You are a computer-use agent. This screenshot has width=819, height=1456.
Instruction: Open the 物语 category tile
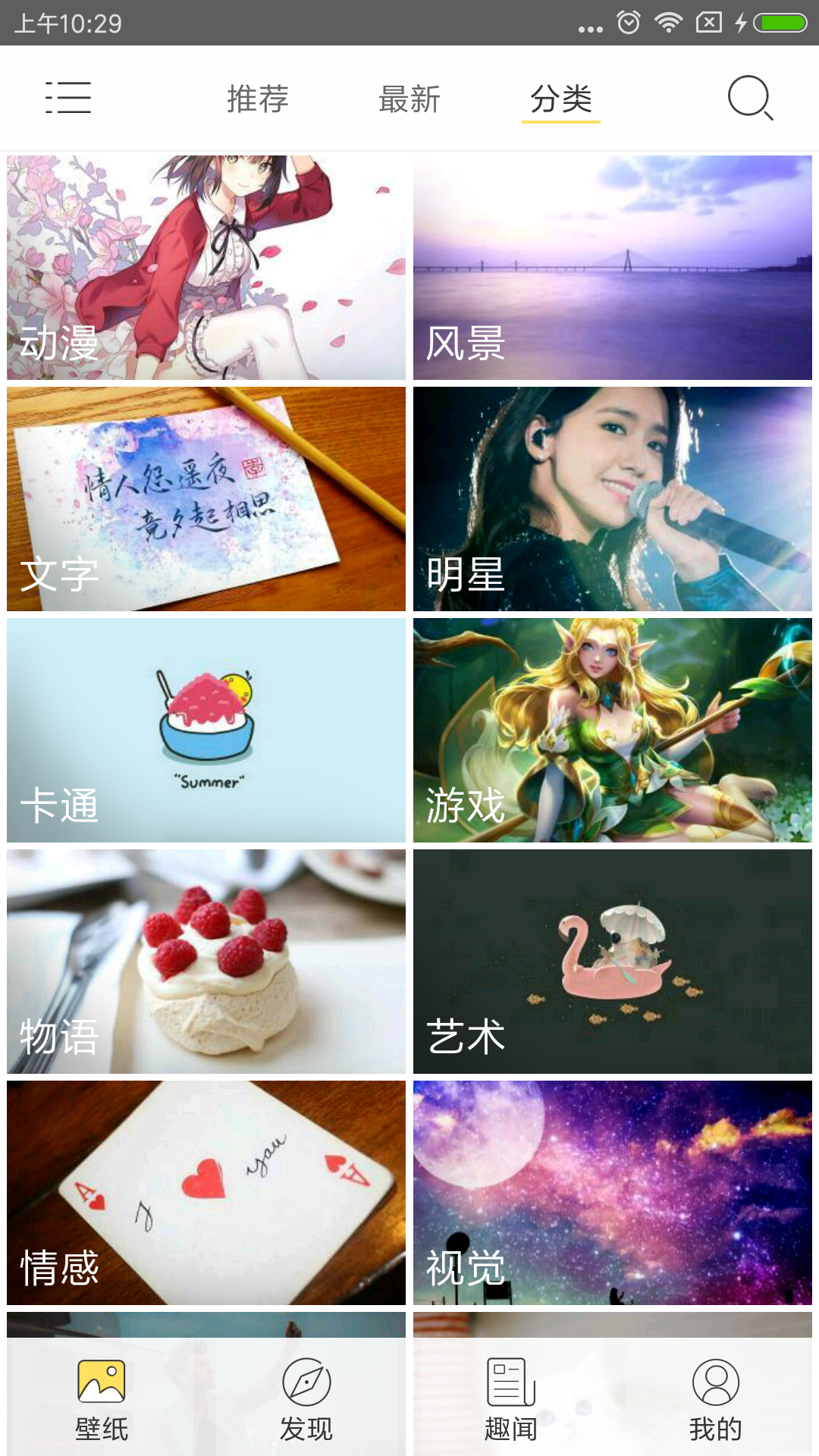(x=206, y=962)
